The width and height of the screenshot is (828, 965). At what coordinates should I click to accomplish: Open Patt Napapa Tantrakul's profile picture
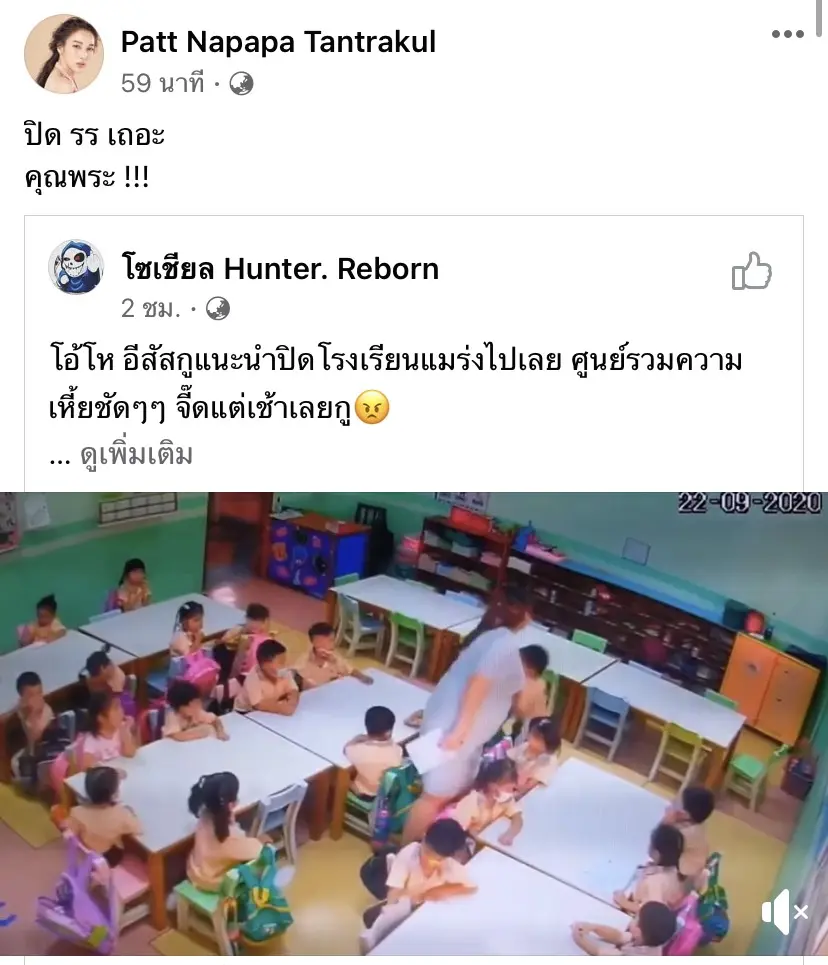(64, 54)
